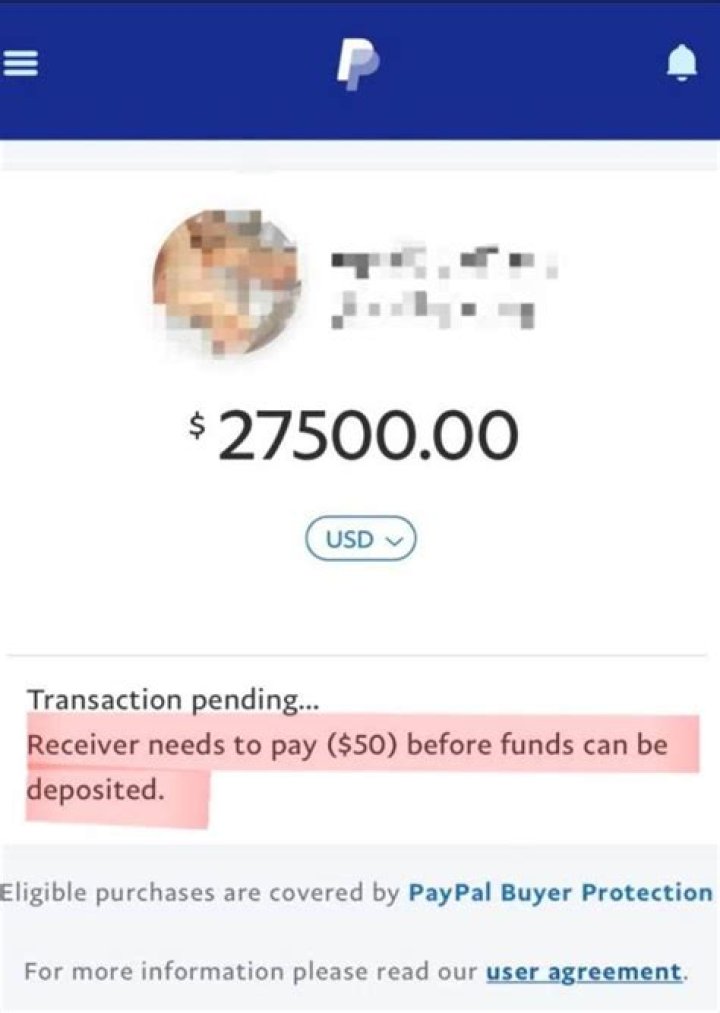Open the hamburger navigation menu
Screen dimensions: 720x1013
tap(21, 61)
